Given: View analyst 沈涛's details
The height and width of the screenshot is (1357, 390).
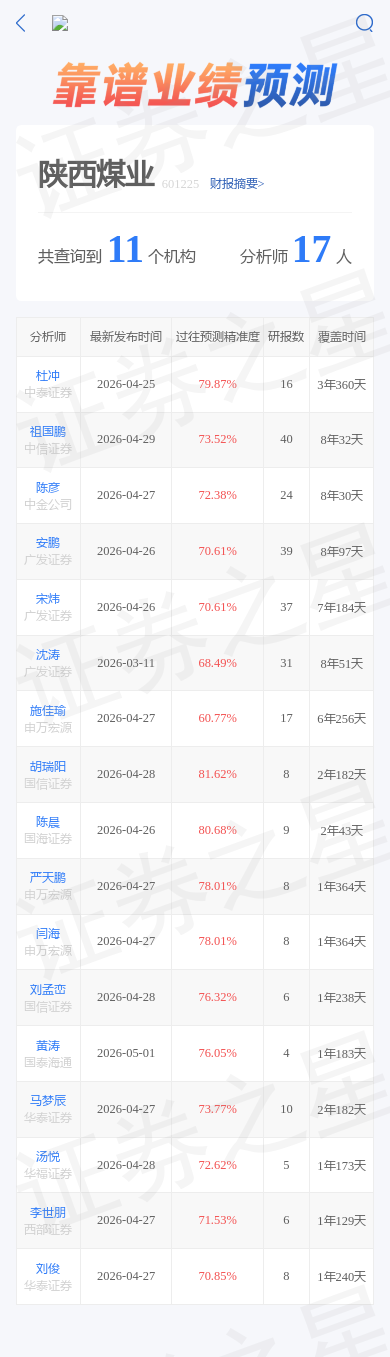Looking at the screenshot, I should (48, 655).
